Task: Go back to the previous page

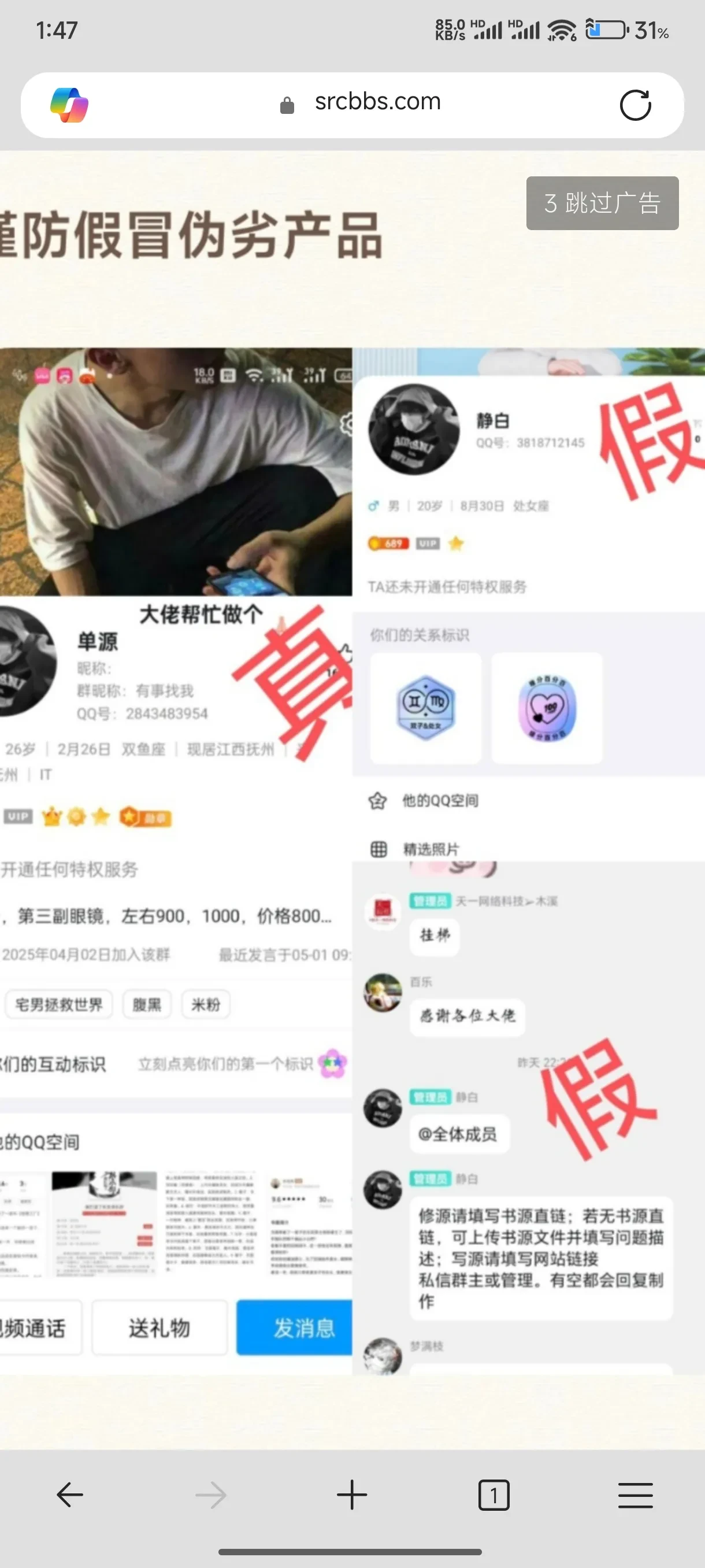Action: (70, 1495)
